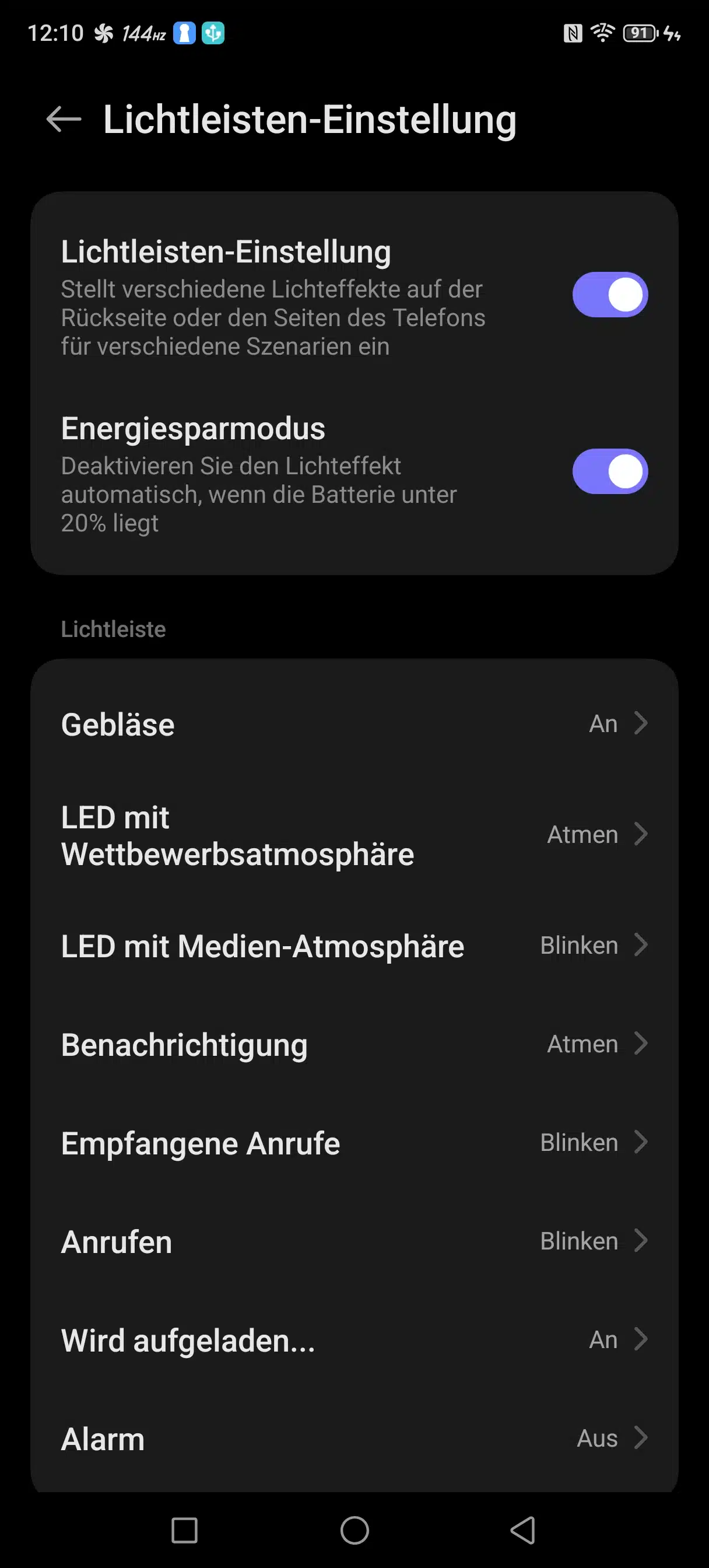The height and width of the screenshot is (1568, 709).
Task: Go back using the top arrow
Action: [x=64, y=118]
